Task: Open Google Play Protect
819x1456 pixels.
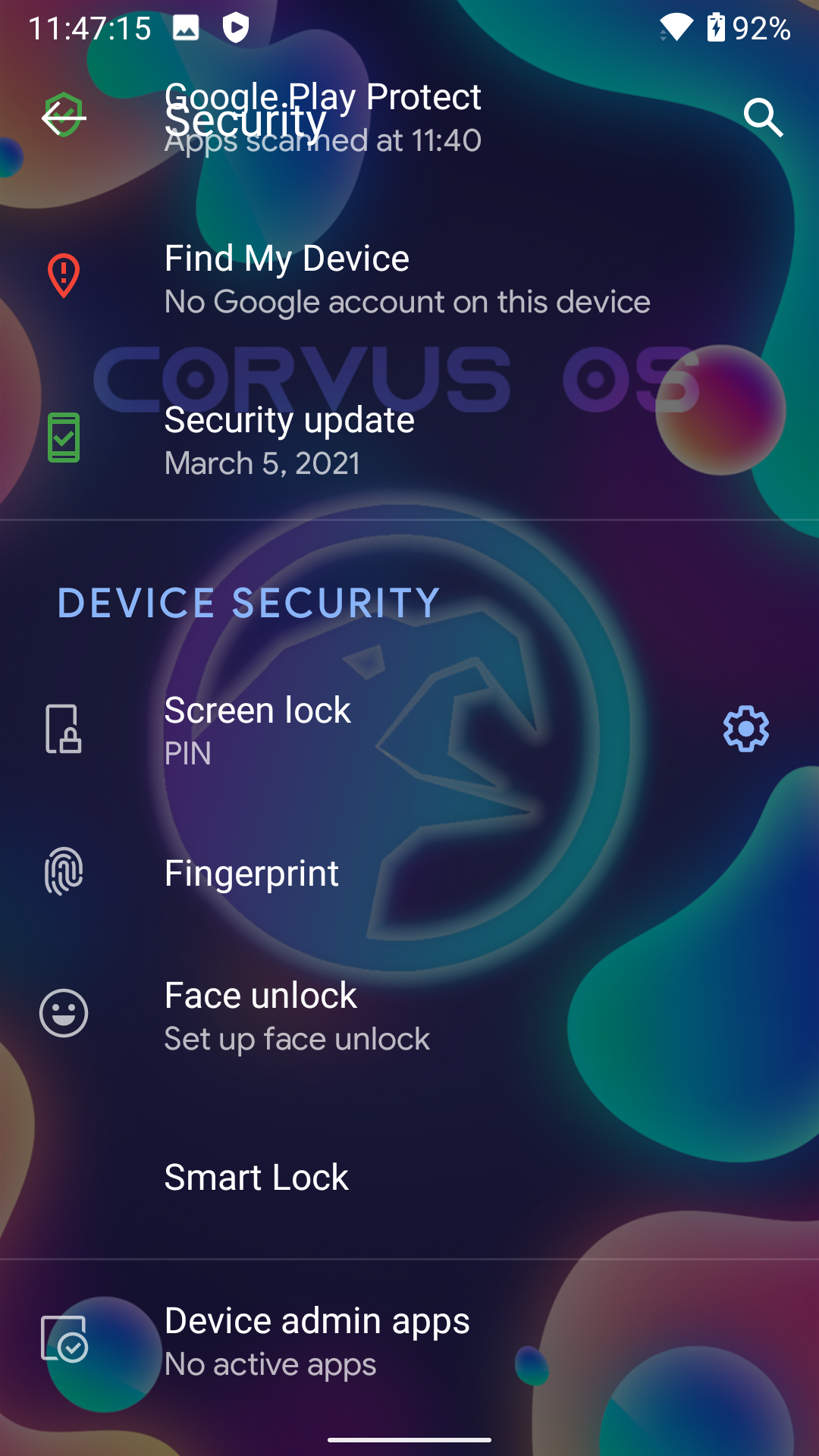Action: (x=409, y=118)
